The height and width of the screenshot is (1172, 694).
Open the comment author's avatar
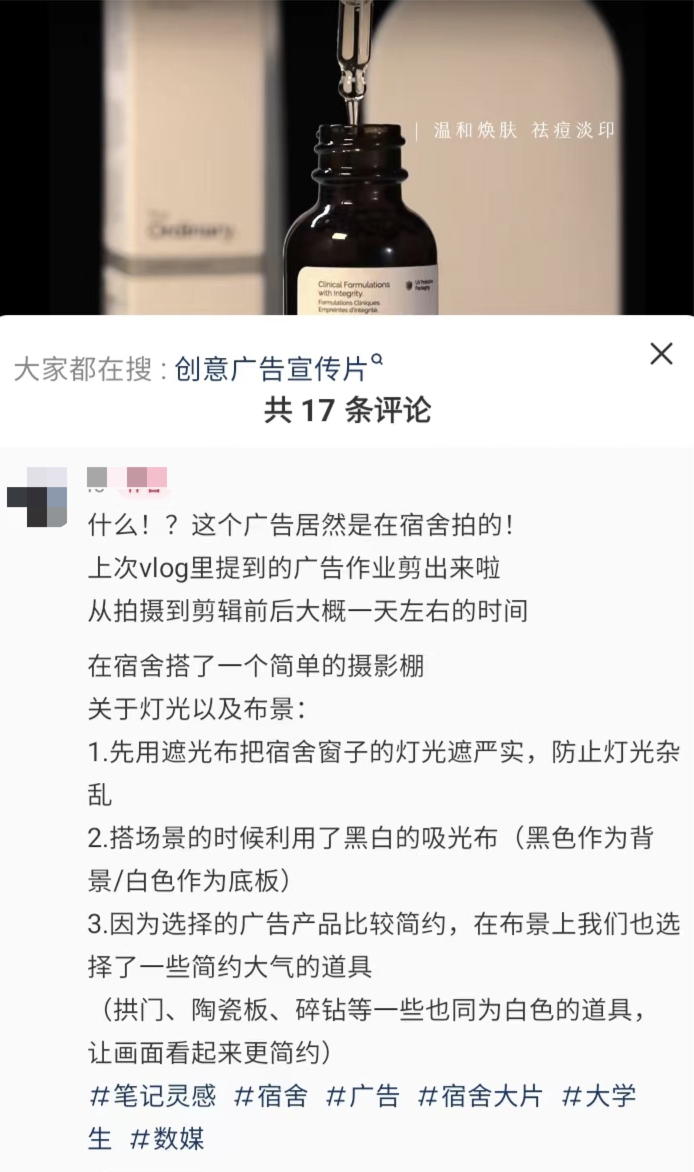coord(37,495)
